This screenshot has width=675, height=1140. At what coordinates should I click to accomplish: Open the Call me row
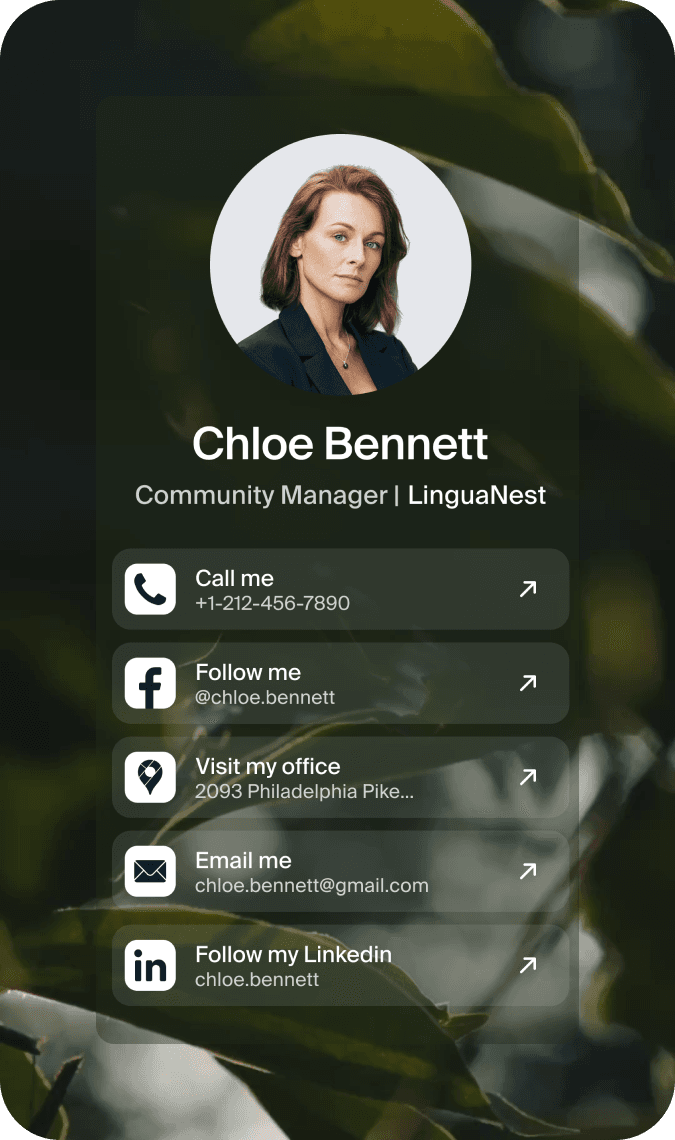click(x=340, y=589)
